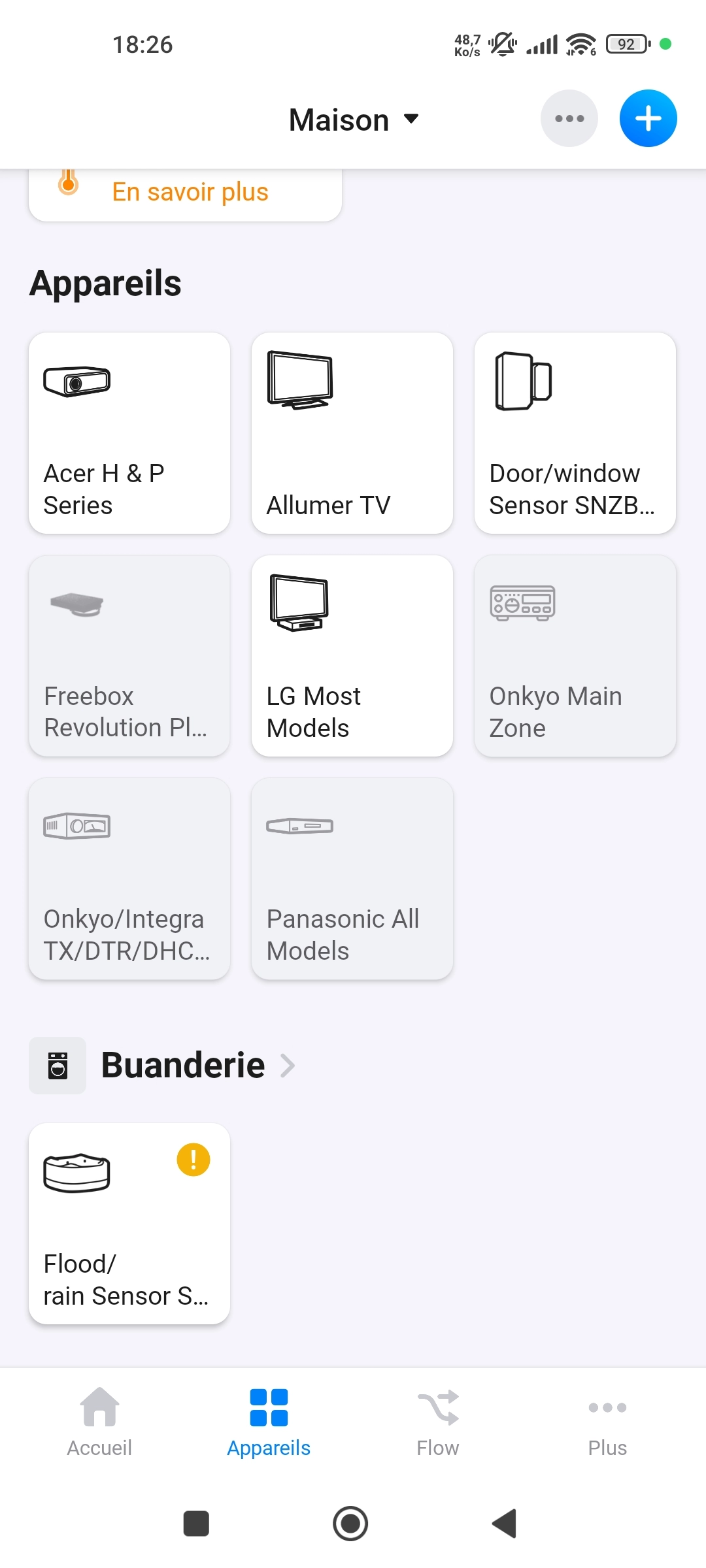
Task: Open the Panasonic All Models tile
Action: (x=352, y=879)
